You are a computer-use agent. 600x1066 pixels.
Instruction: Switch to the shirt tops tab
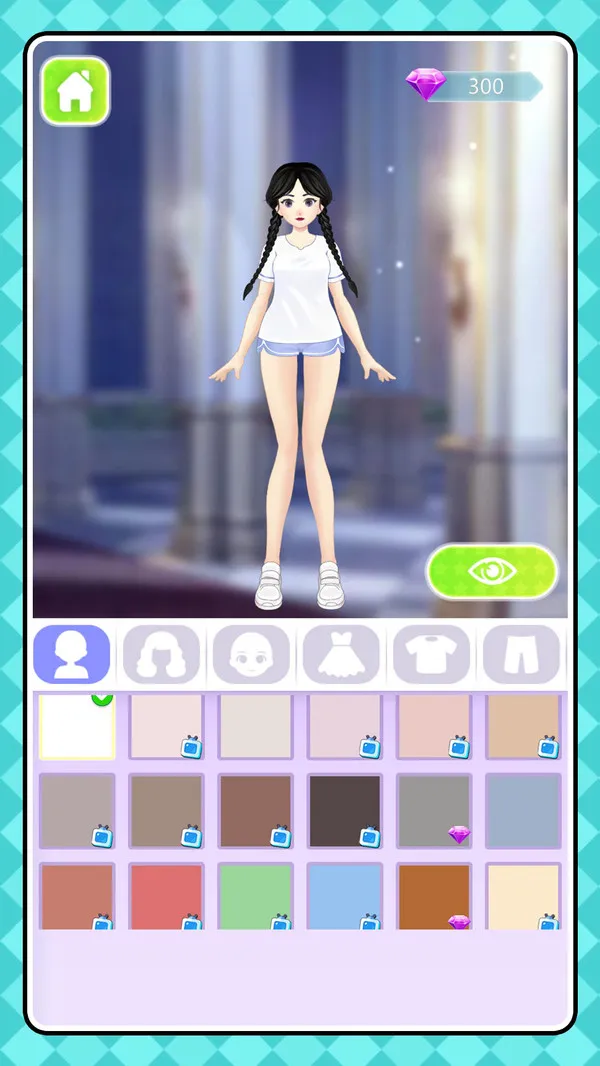click(x=431, y=654)
